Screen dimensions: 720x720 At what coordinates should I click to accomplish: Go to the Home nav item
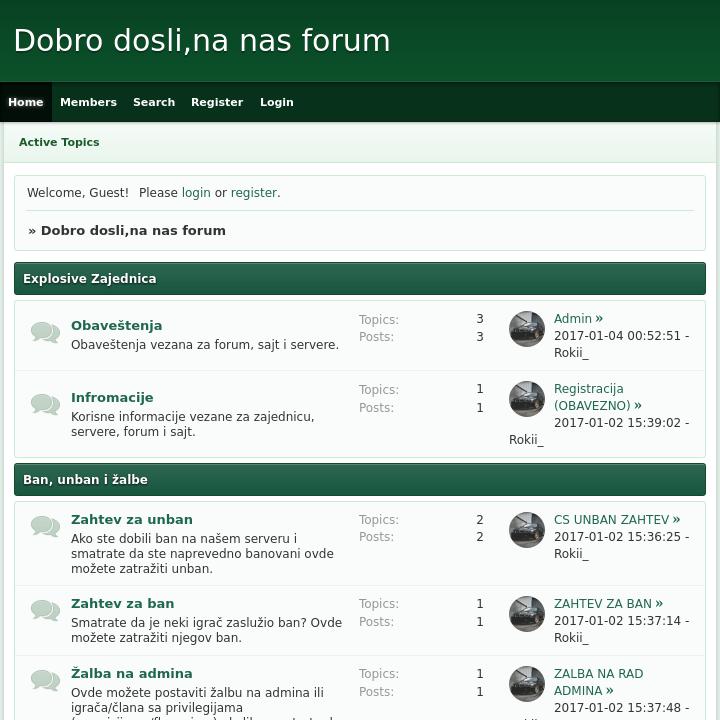tap(26, 102)
